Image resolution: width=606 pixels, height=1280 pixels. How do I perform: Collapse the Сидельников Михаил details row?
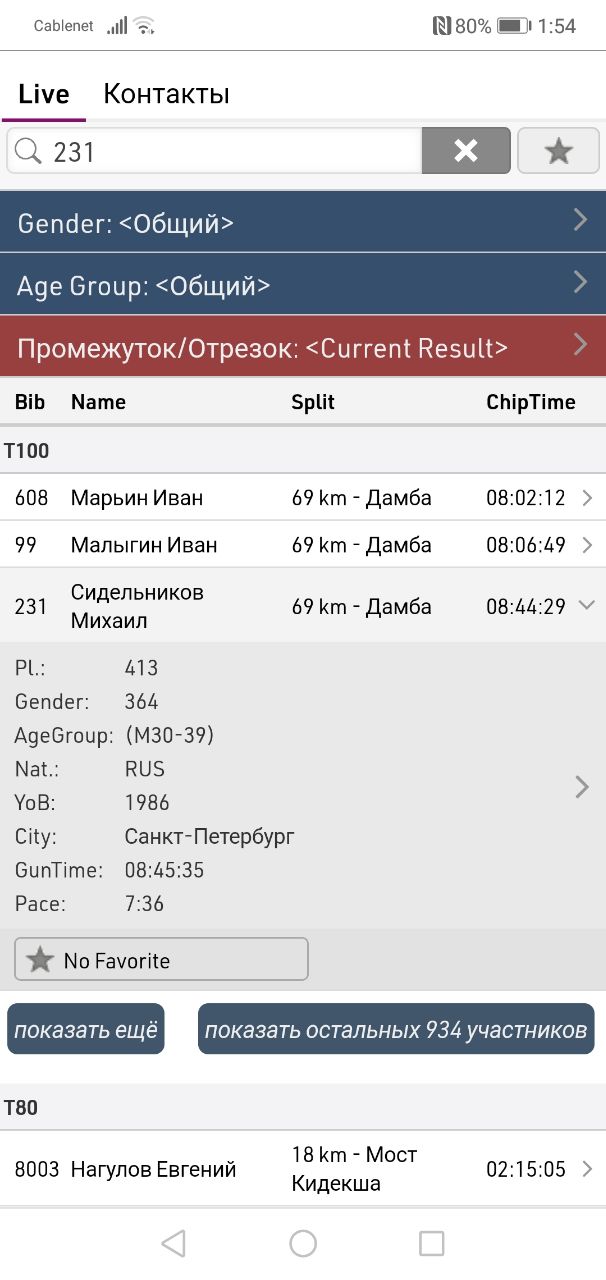[303, 606]
